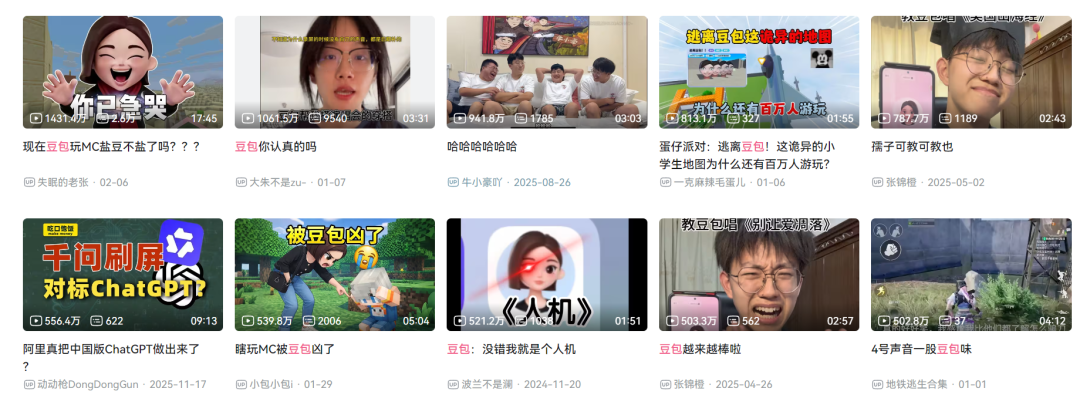Play the video 豆包你认真的吗
Screen dimensions: 1080x405
(x=334, y=72)
